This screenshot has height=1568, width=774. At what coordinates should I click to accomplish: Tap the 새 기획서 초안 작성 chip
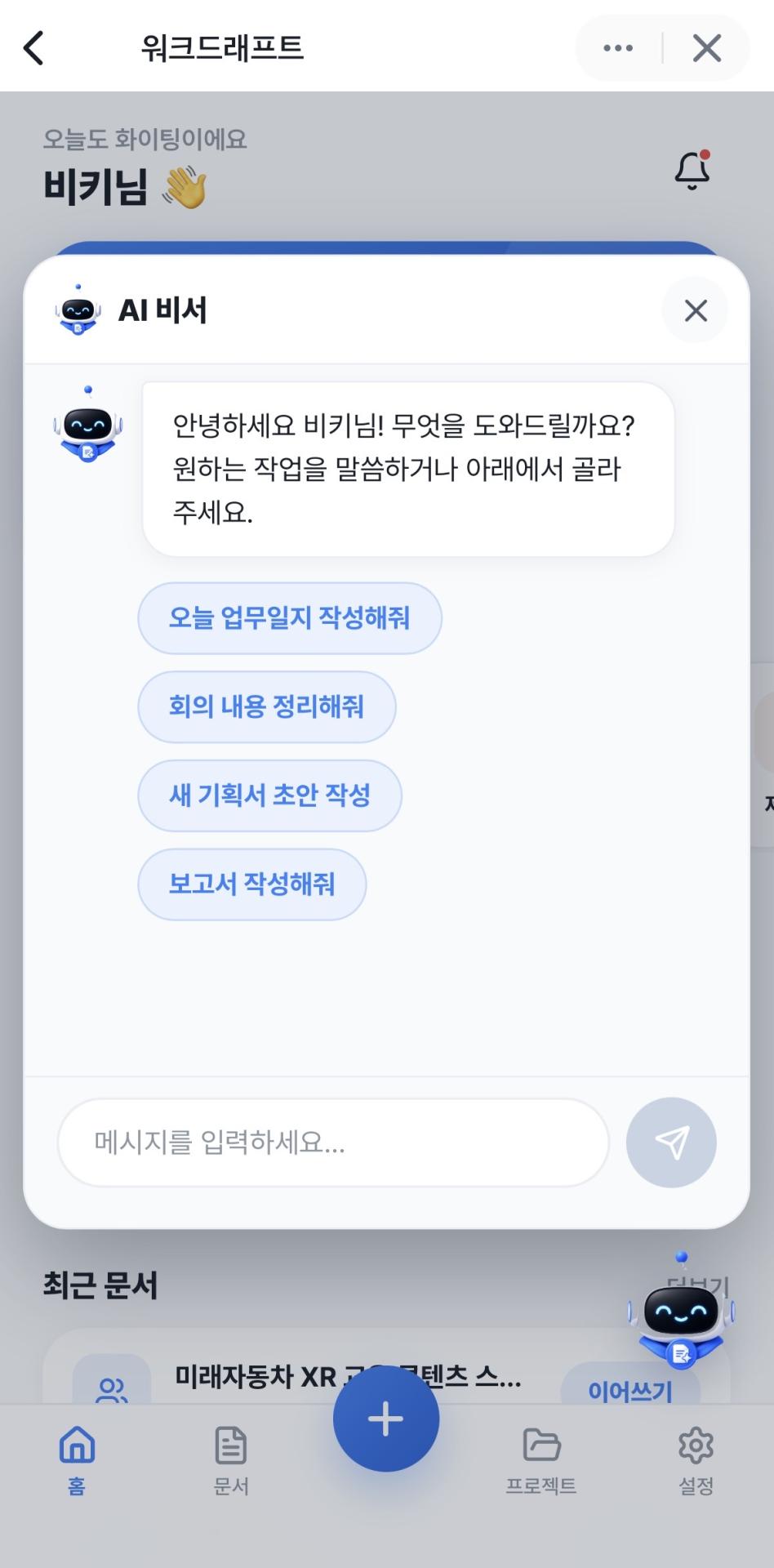click(270, 795)
